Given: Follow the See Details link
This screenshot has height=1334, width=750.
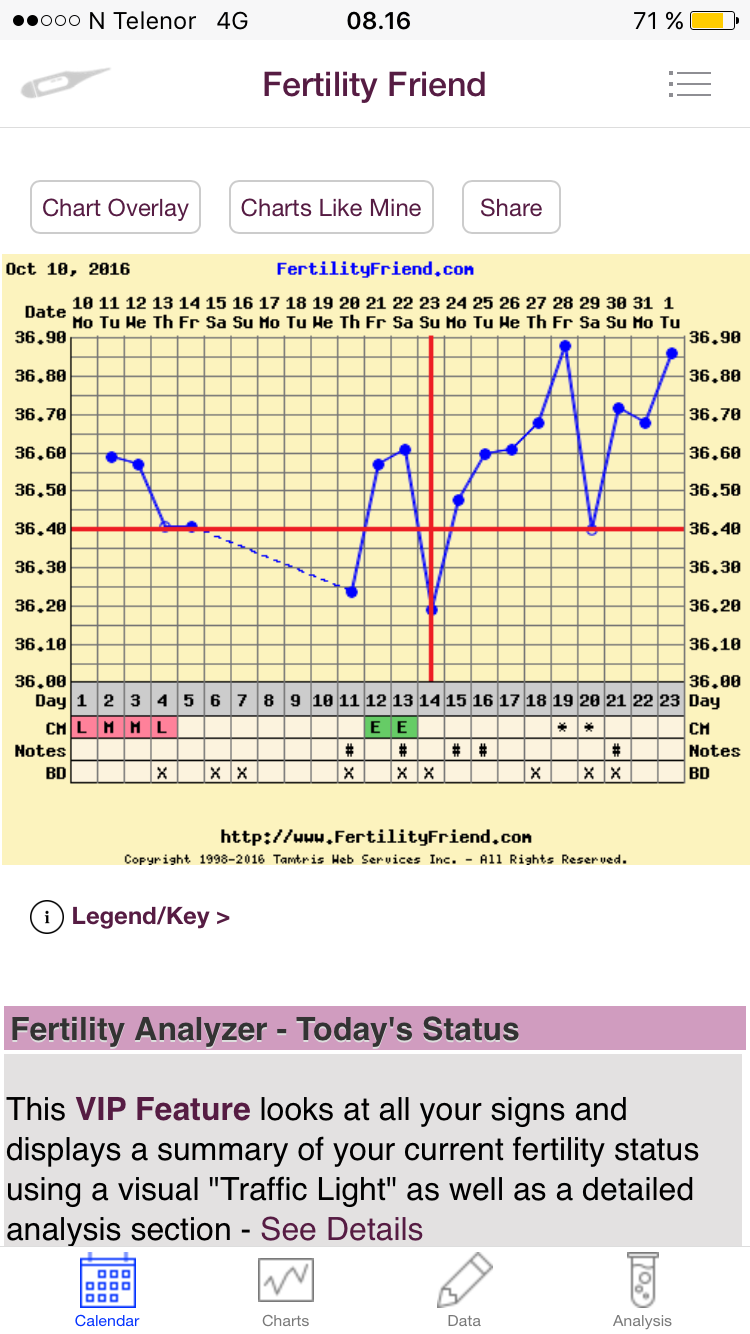Looking at the screenshot, I should coord(342,1229).
